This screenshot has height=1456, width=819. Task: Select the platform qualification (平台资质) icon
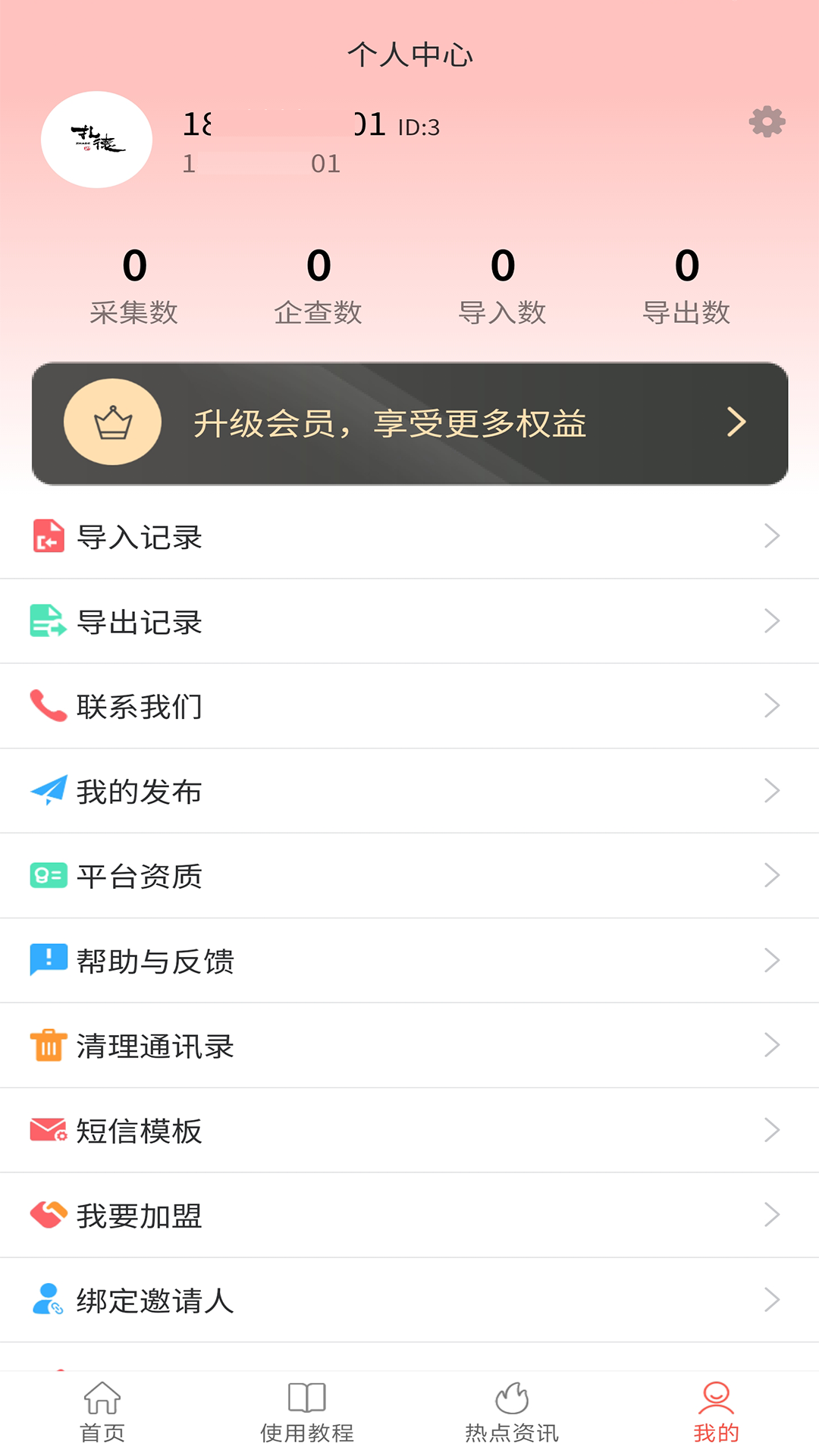pos(46,876)
